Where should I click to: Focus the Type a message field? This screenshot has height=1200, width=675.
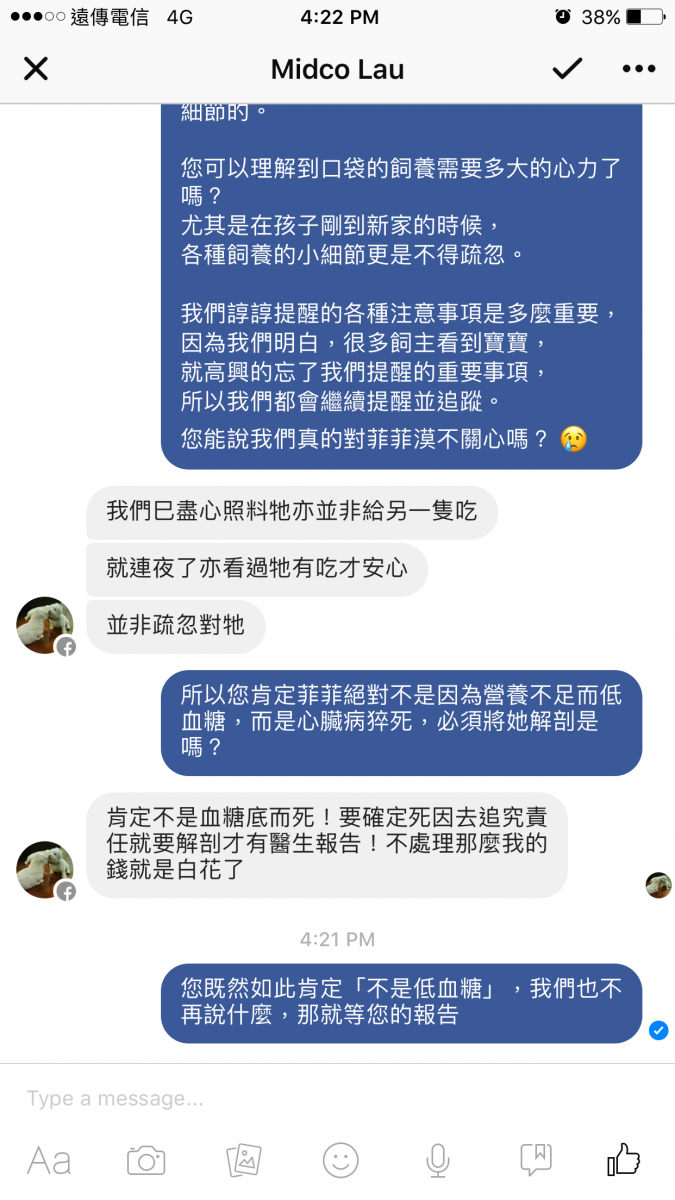point(337,1098)
